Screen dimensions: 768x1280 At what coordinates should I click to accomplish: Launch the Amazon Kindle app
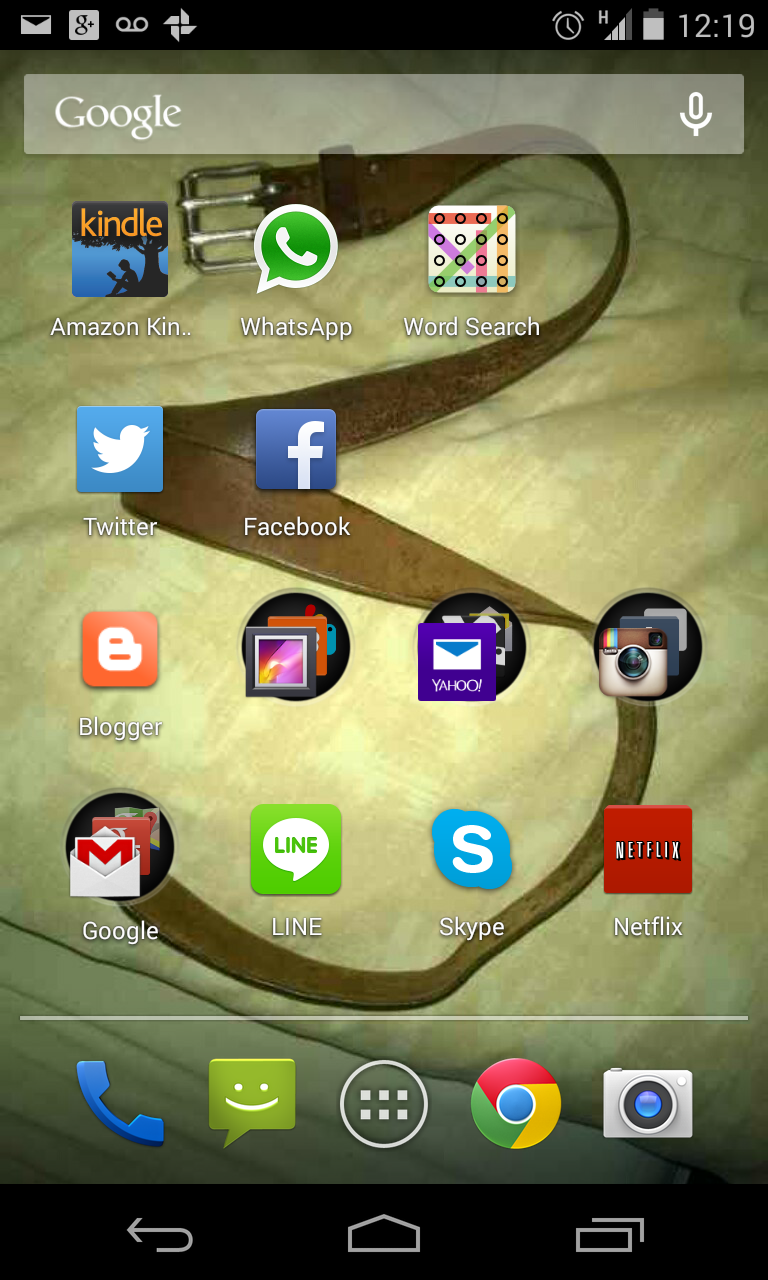point(120,250)
